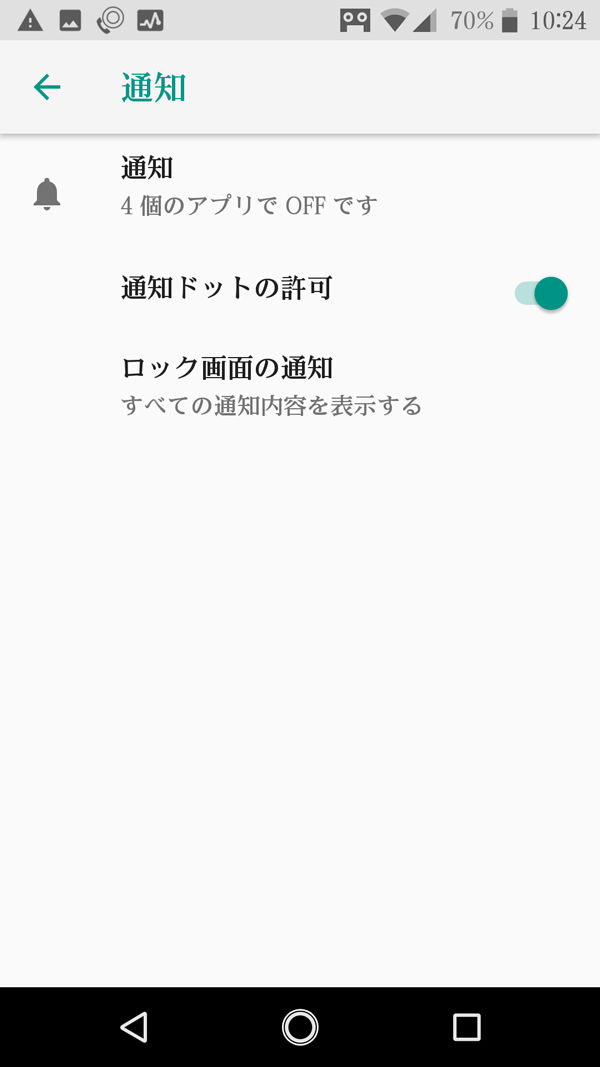Image resolution: width=600 pixels, height=1067 pixels.
Task: Turn off the 通知ドットの許可 switch
Action: tap(541, 293)
